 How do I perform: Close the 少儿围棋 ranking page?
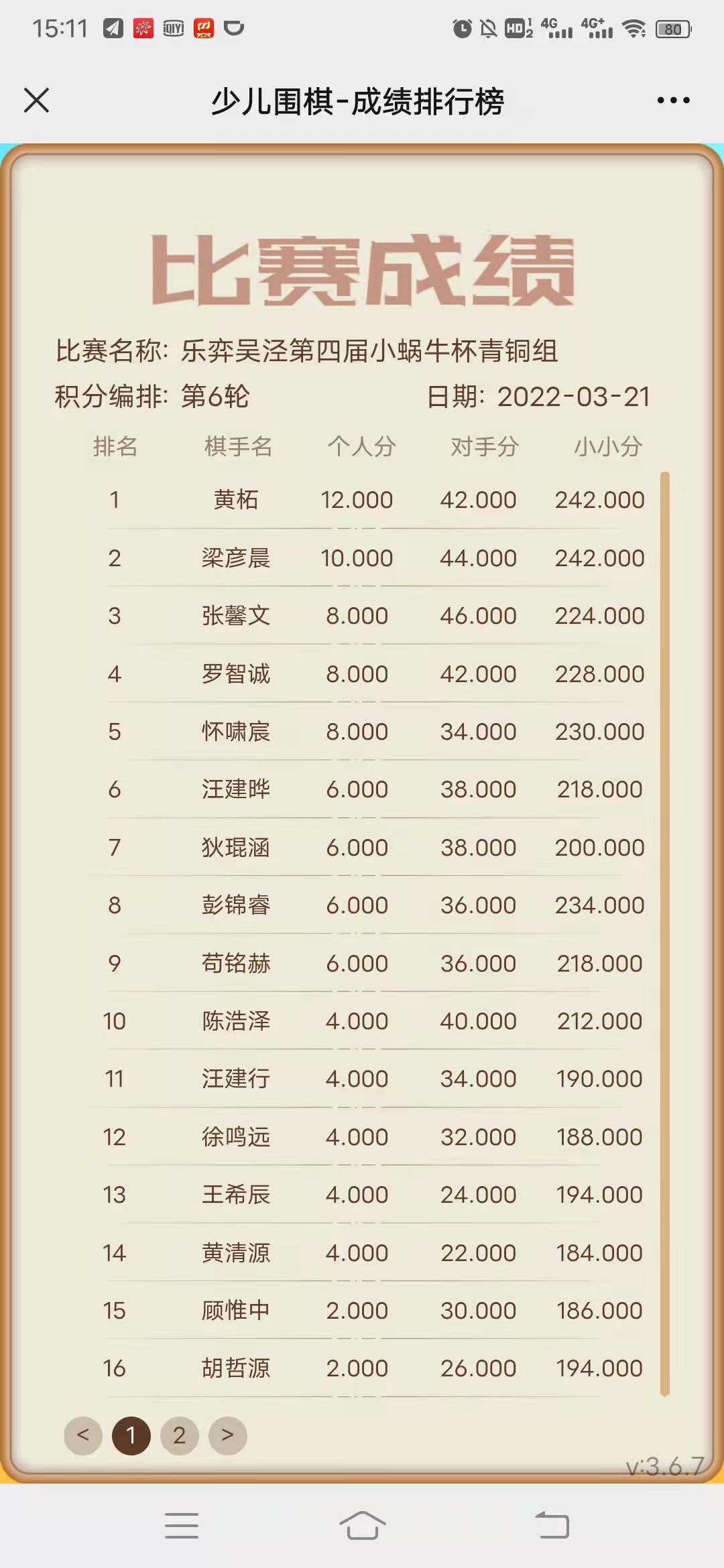point(37,101)
